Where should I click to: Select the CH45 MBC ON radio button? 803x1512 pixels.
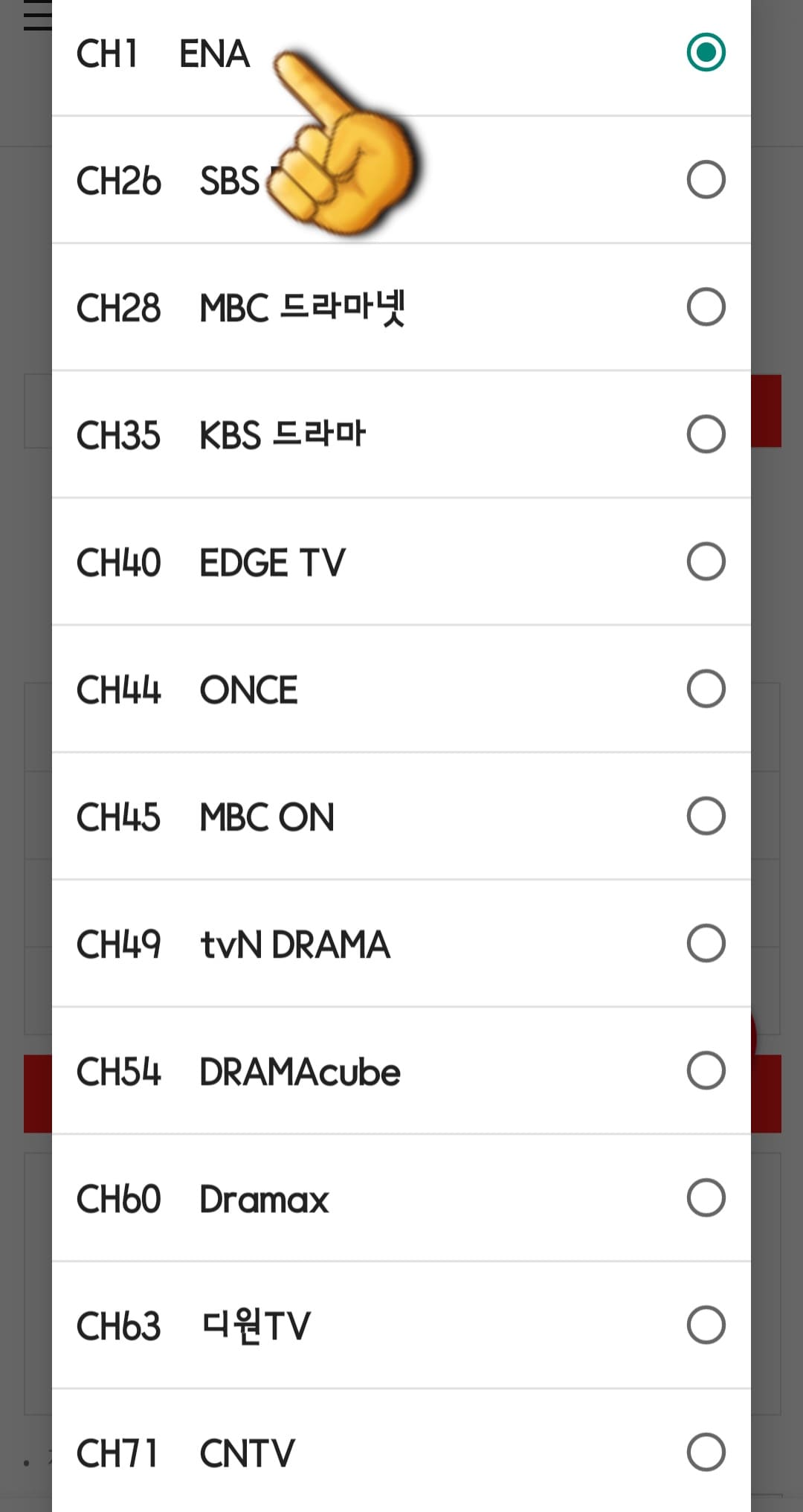tap(705, 816)
